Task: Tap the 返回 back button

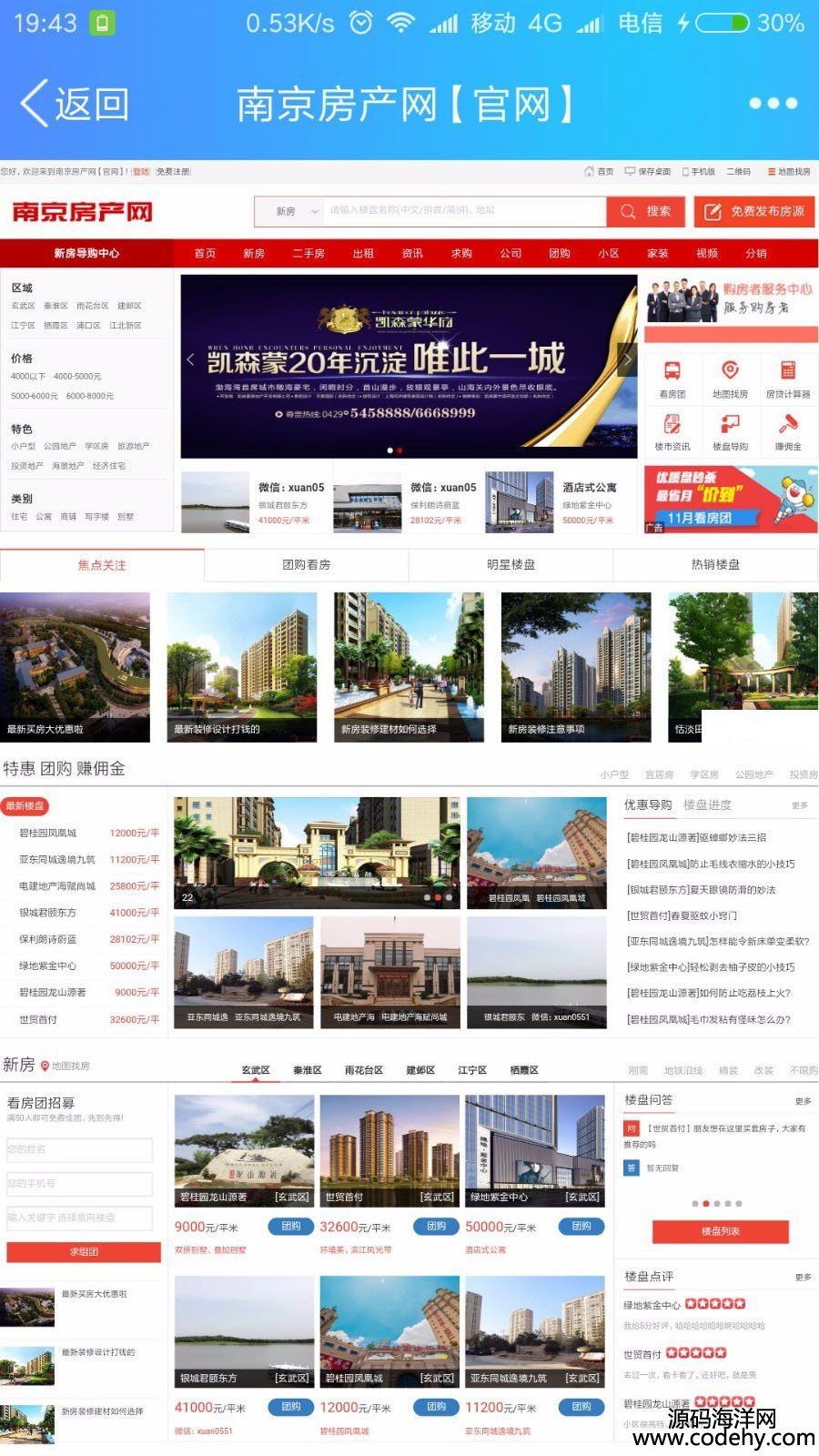Action: [x=75, y=104]
